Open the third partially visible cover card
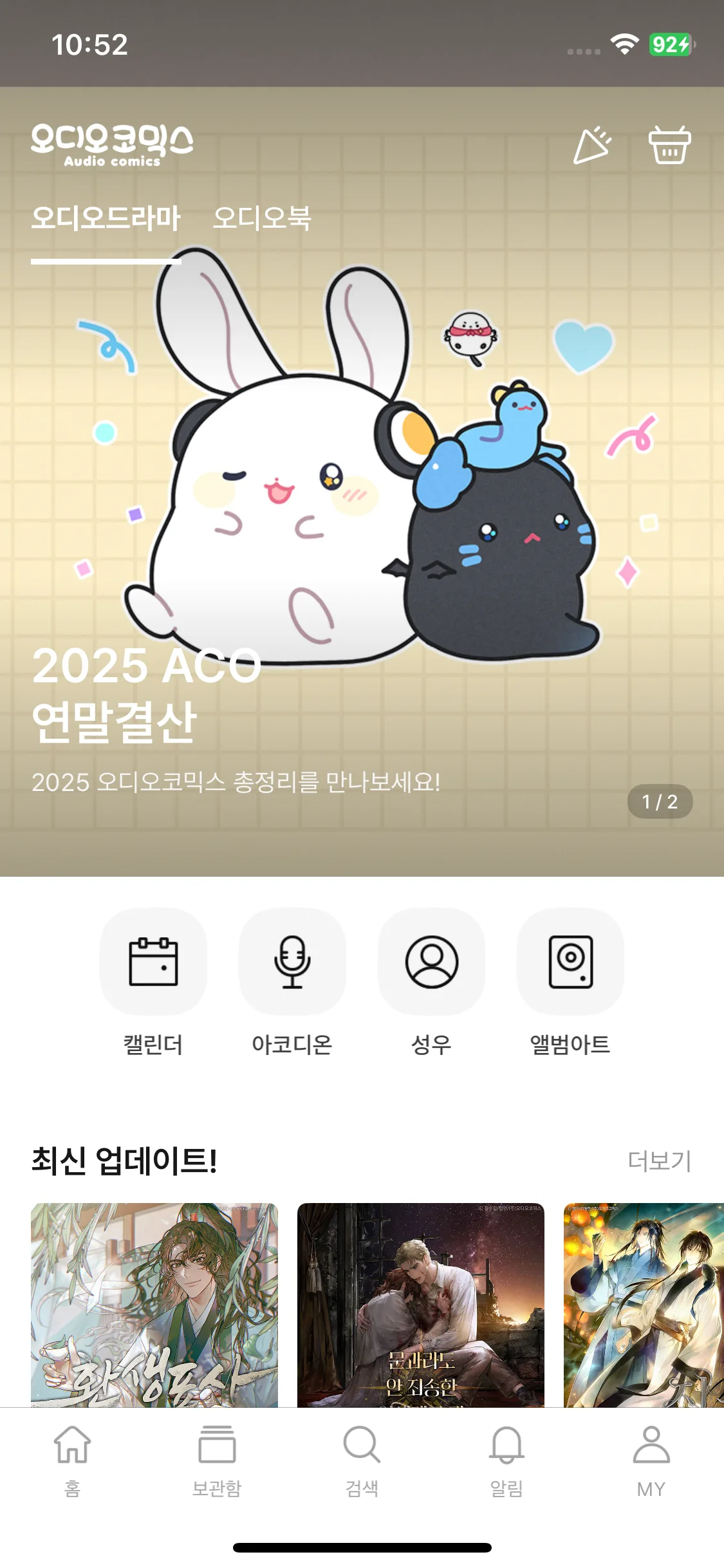 tap(644, 1303)
